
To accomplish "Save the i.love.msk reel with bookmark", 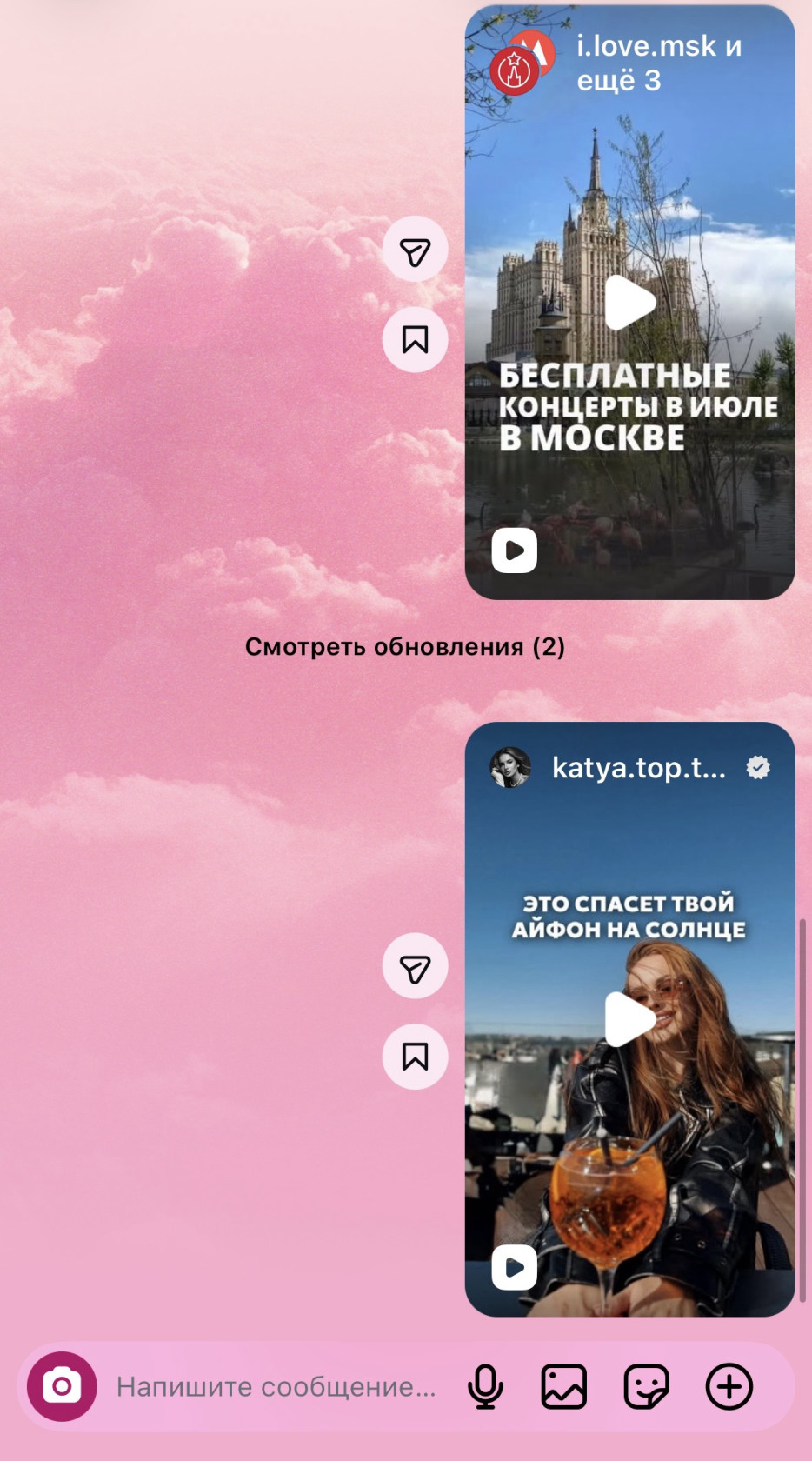I will coord(416,339).
